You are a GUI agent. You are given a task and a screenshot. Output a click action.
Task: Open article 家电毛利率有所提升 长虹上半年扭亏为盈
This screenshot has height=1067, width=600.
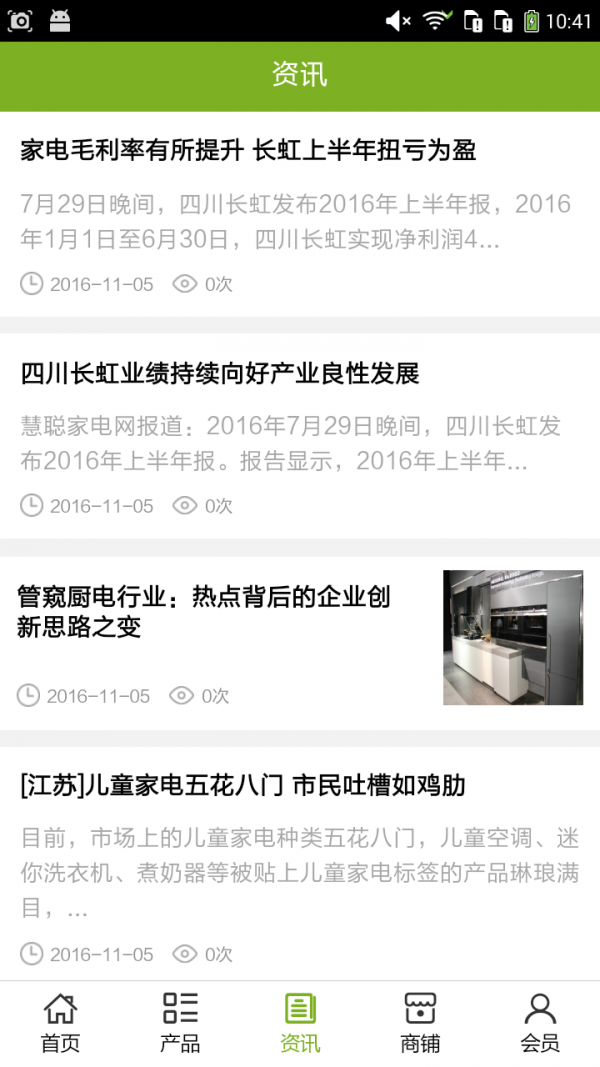click(x=248, y=151)
